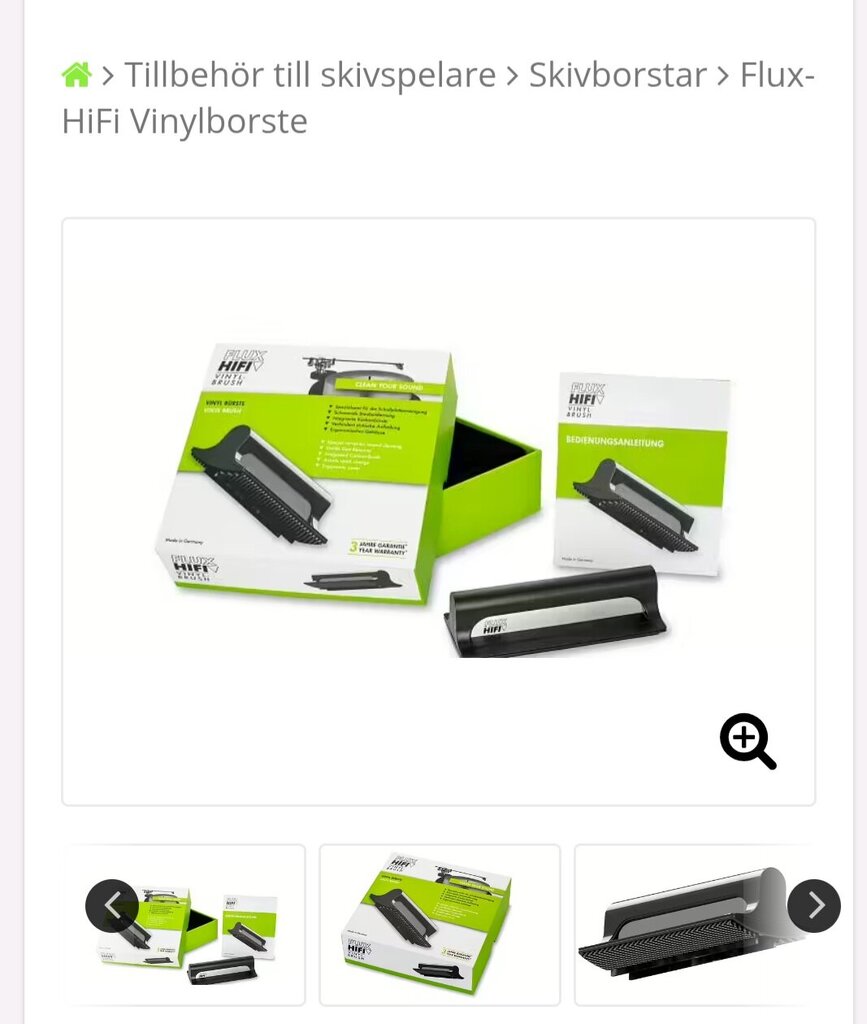Viewport: 867px width, 1024px height.
Task: Open the Skivborstar breadcrumb category
Action: [617, 75]
